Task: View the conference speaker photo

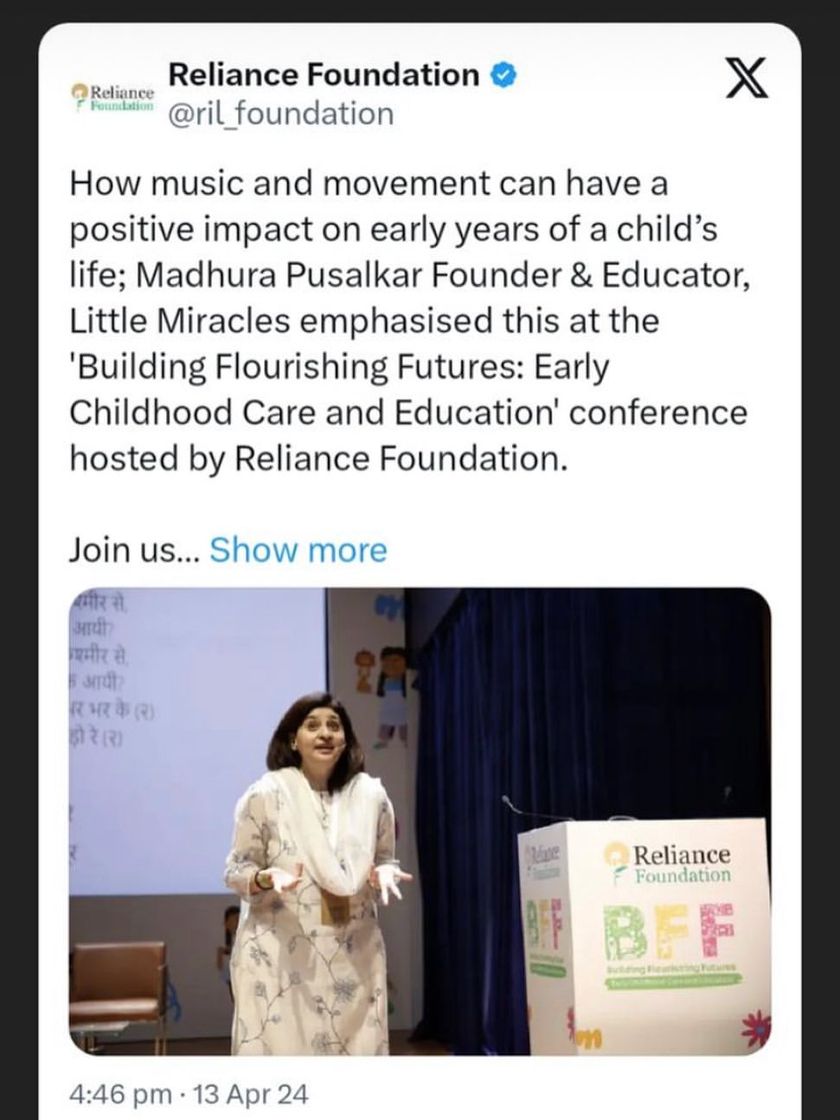Action: [x=420, y=820]
